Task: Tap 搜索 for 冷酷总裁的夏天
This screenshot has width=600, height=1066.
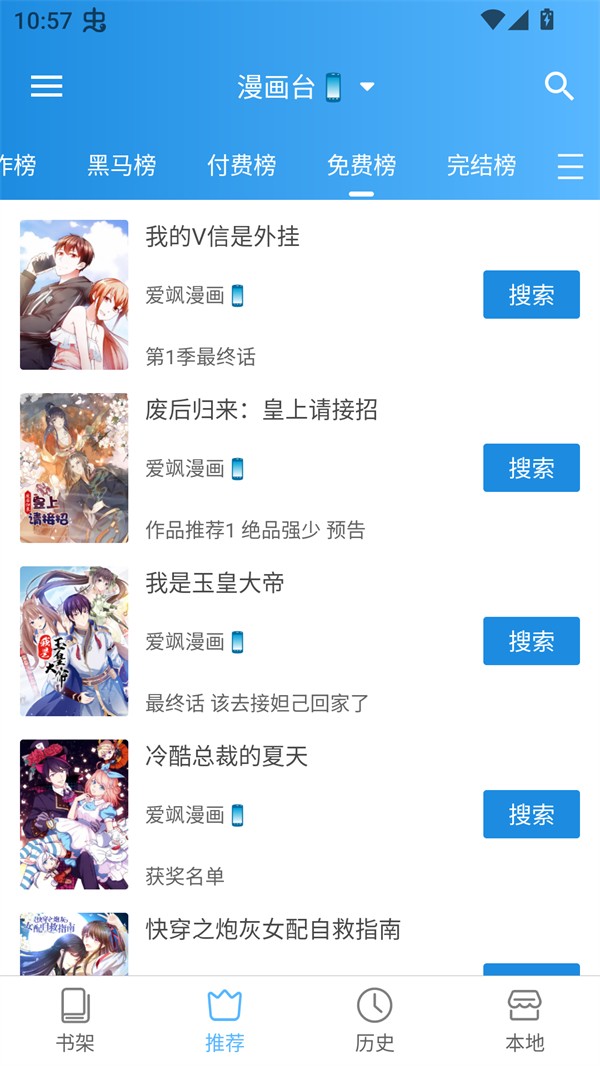Action: coord(531,814)
